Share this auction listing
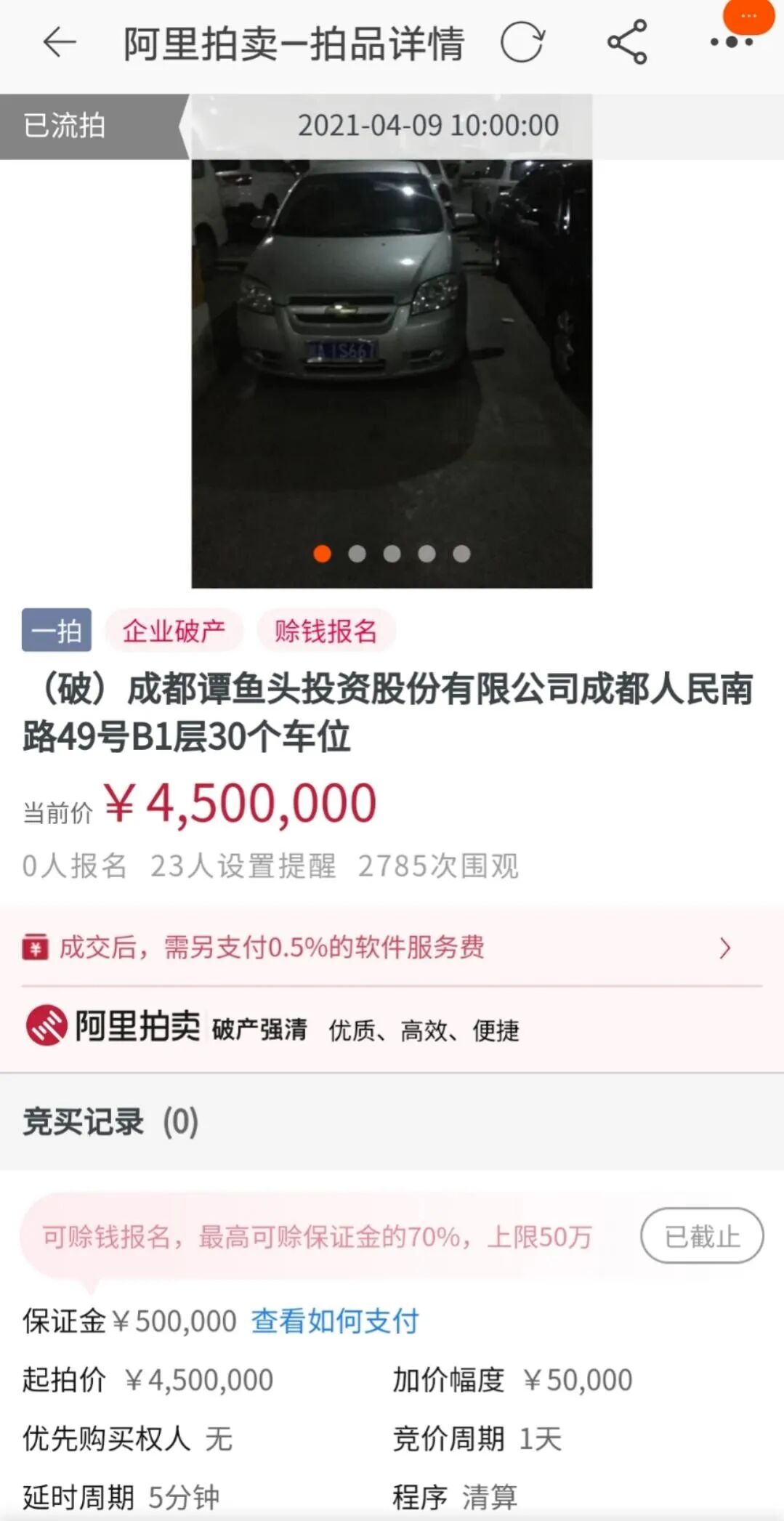Viewport: 784px width, 1521px height. [x=627, y=41]
